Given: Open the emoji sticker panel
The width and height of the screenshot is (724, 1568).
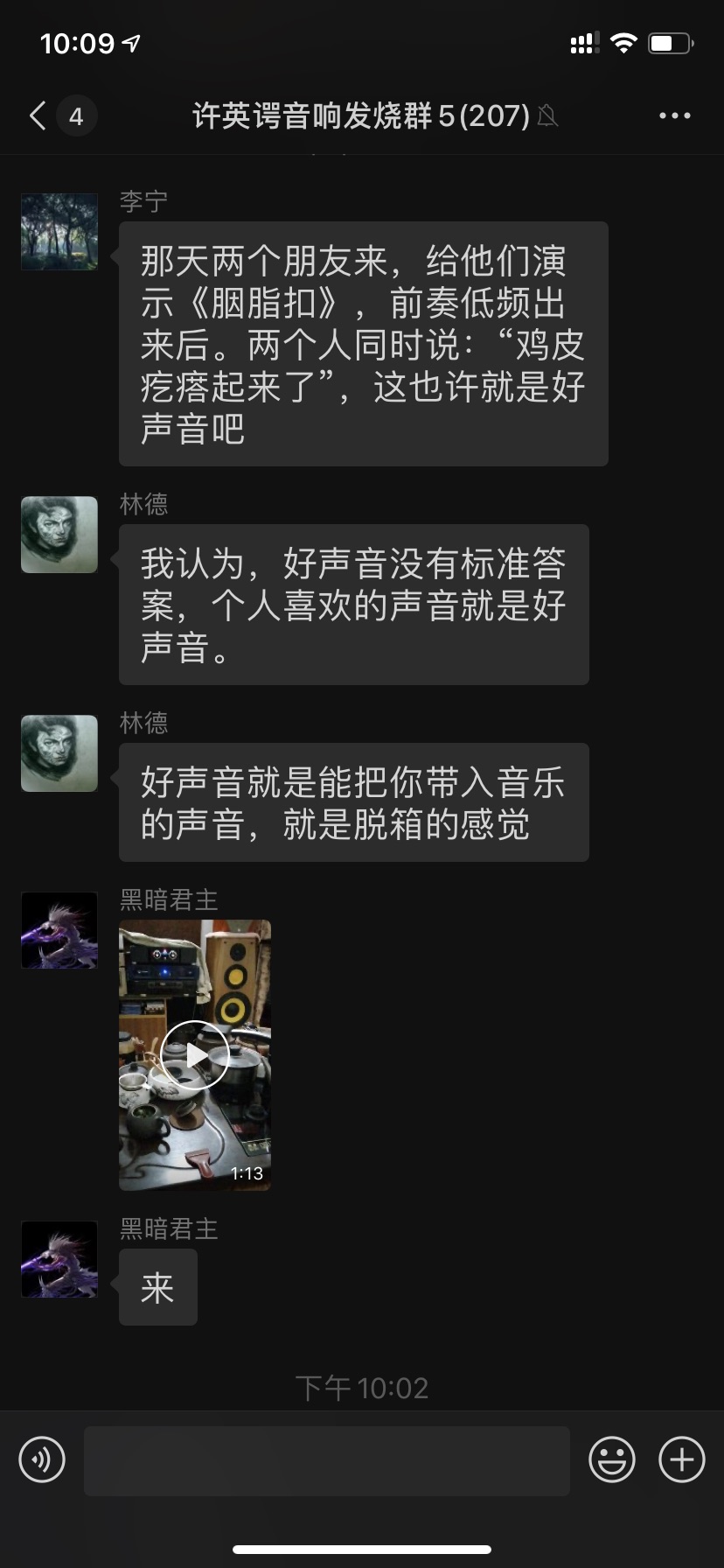Looking at the screenshot, I should (611, 1459).
